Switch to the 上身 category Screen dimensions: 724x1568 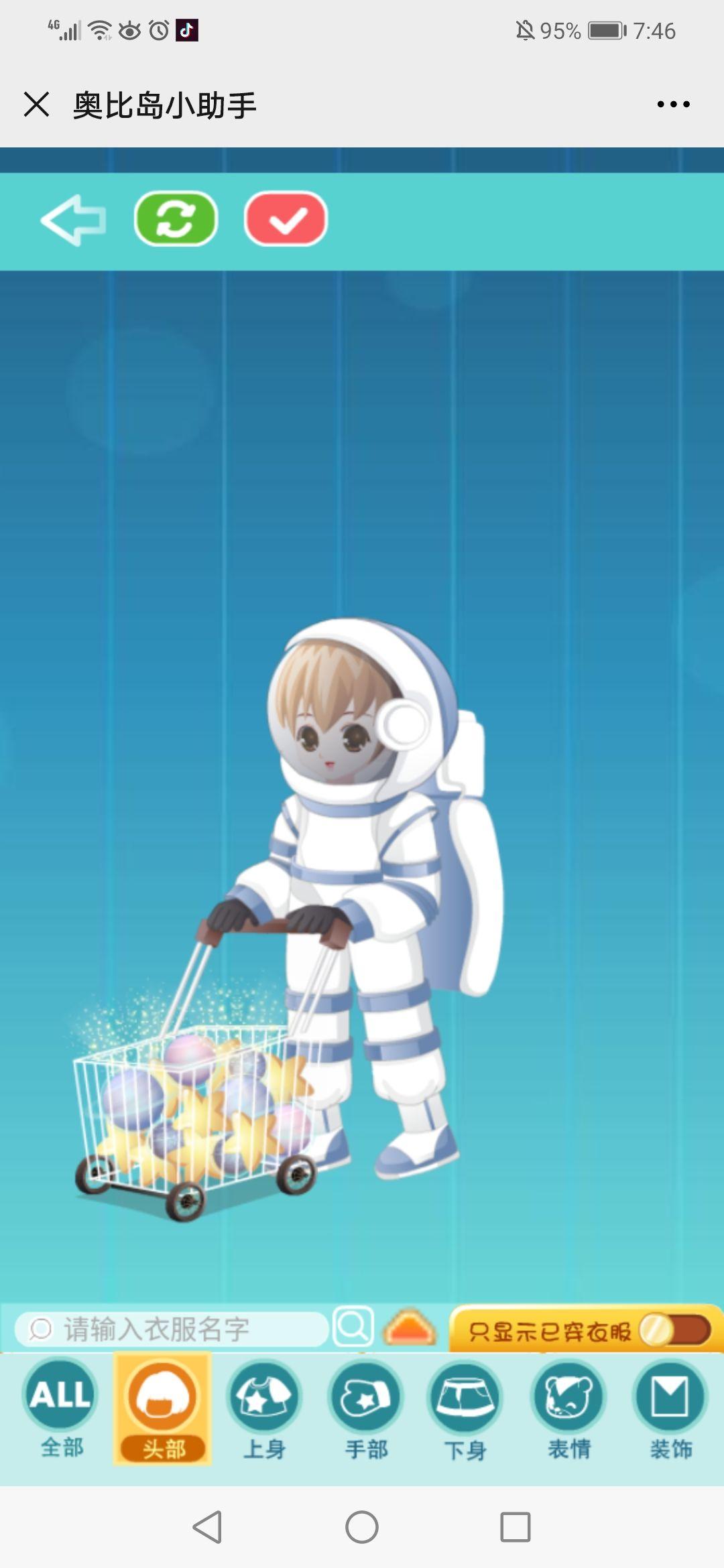click(264, 1409)
